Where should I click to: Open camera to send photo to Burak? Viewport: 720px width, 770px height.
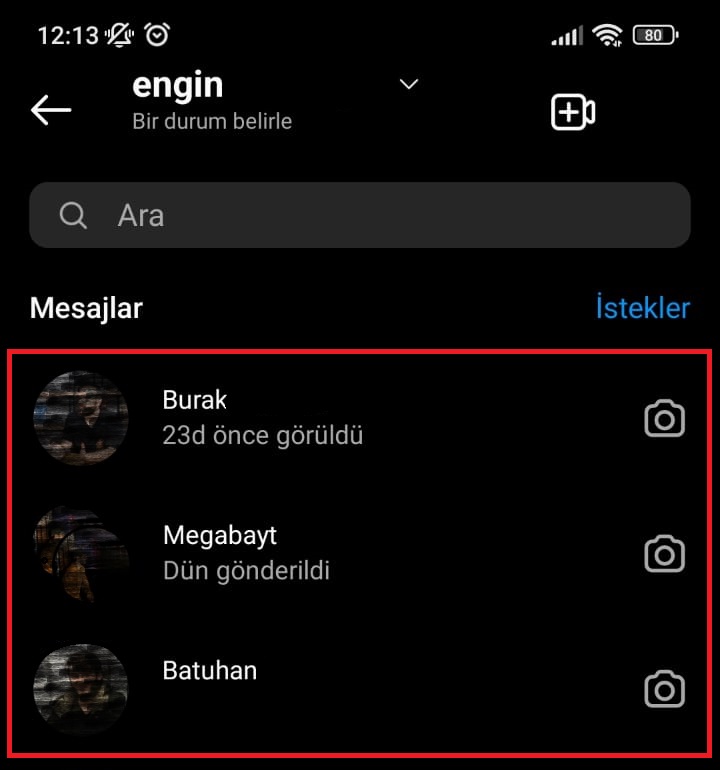[x=664, y=419]
